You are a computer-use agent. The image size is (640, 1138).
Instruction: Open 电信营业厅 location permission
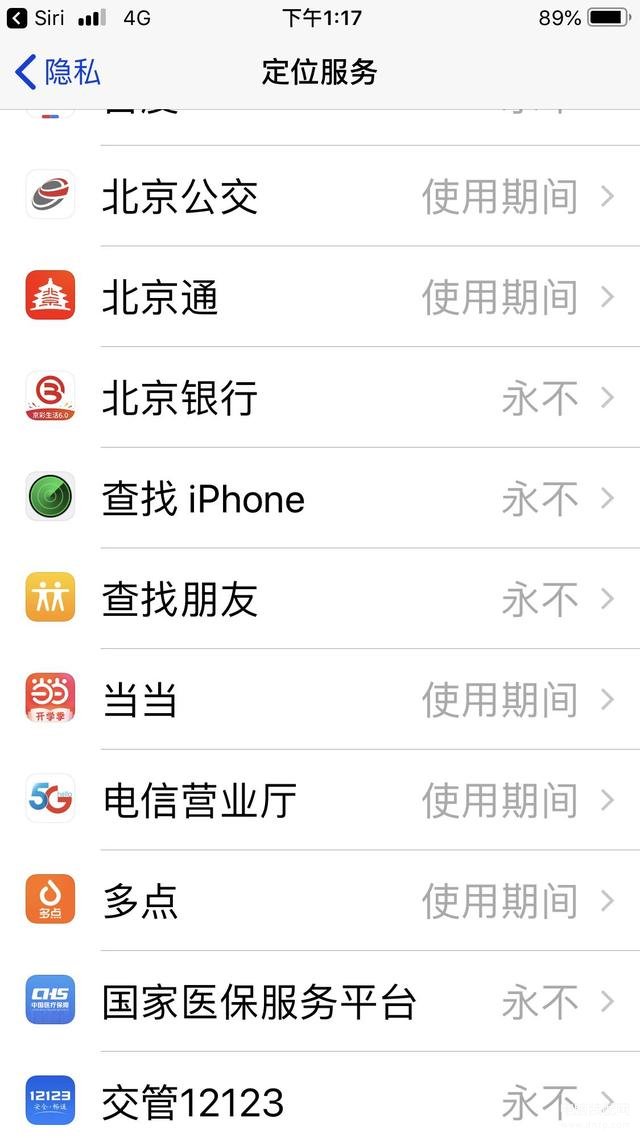[x=320, y=800]
